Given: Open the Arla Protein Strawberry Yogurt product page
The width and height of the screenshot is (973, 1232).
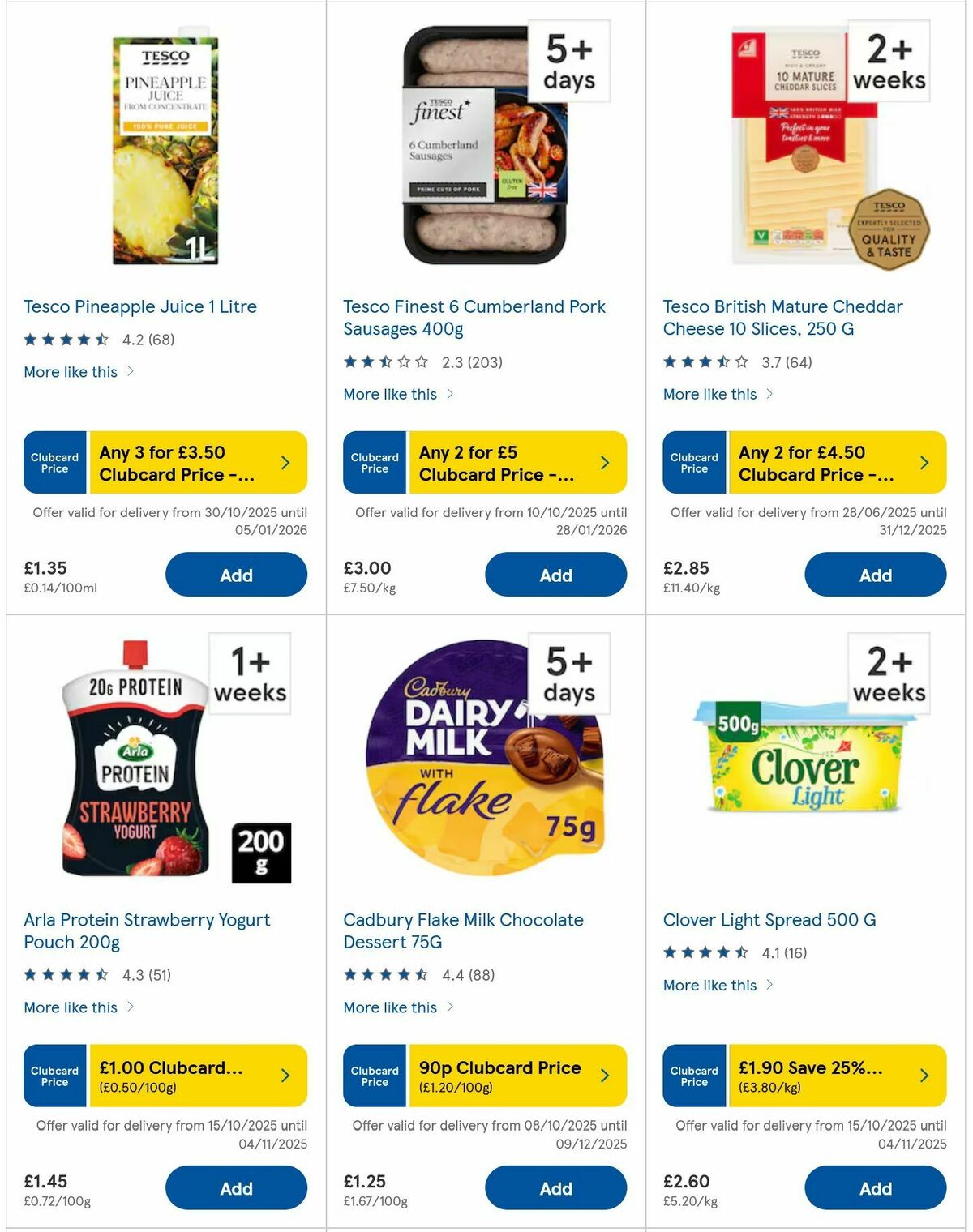Looking at the screenshot, I should point(147,930).
